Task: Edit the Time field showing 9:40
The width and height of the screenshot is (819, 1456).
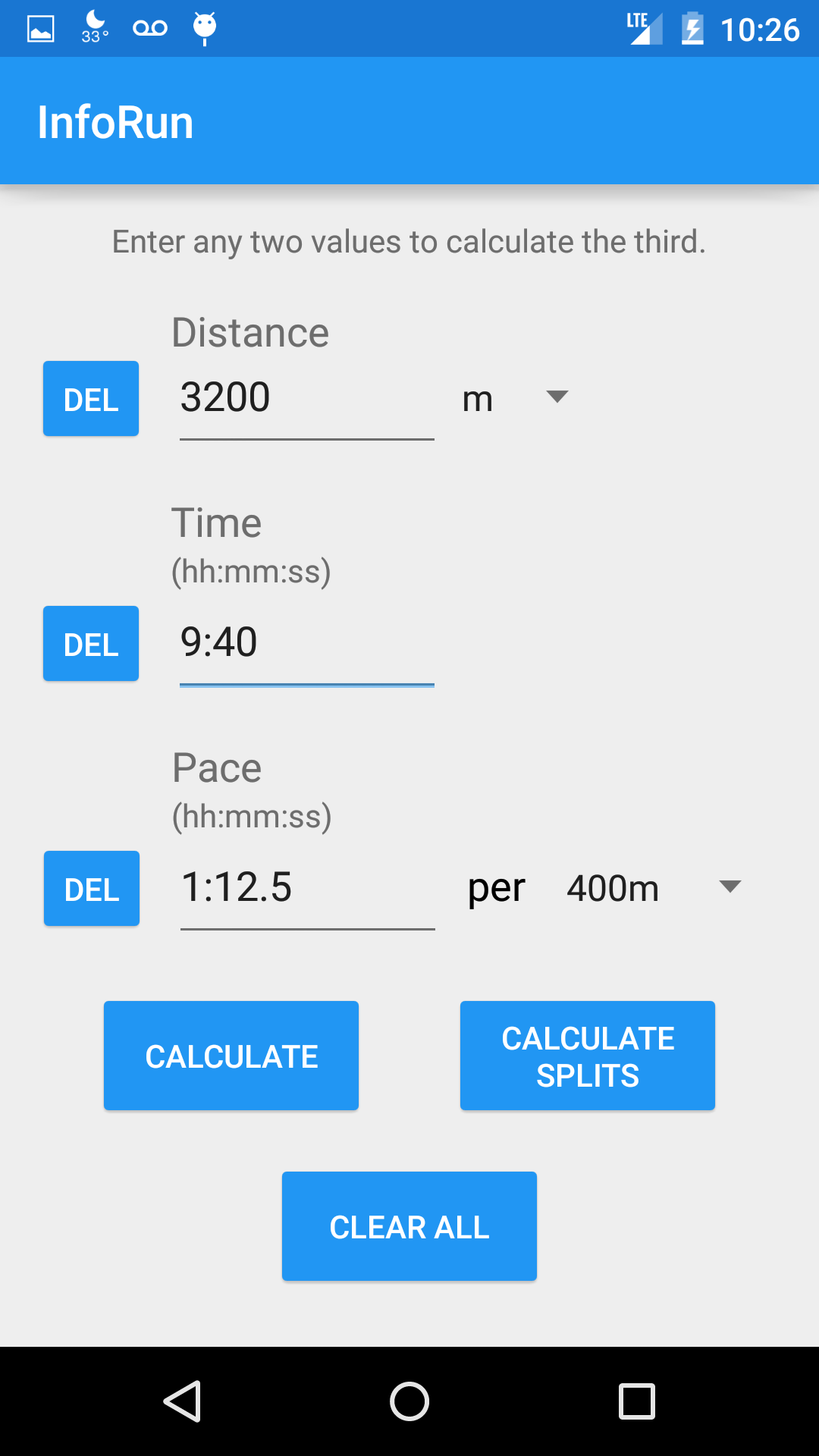Action: click(307, 644)
